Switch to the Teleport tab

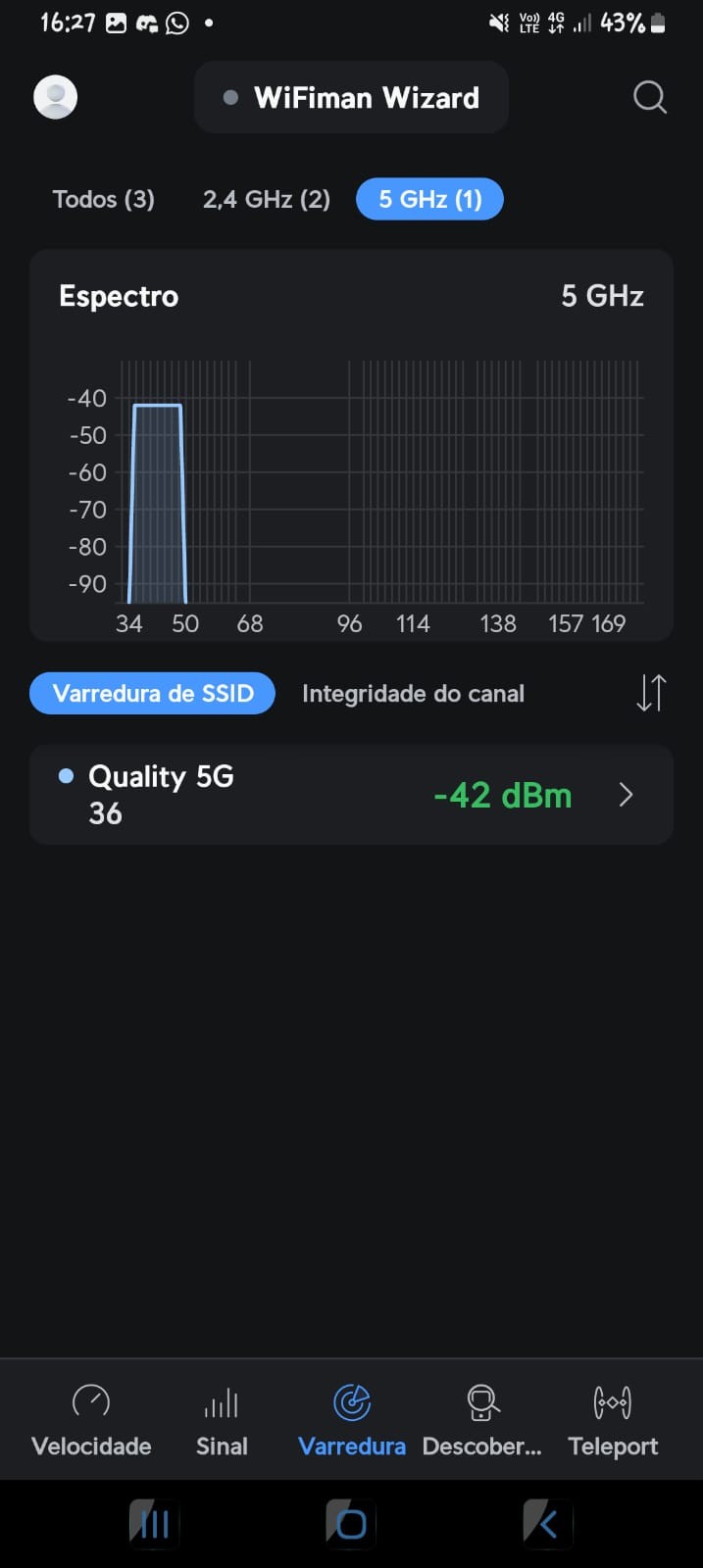(613, 1420)
